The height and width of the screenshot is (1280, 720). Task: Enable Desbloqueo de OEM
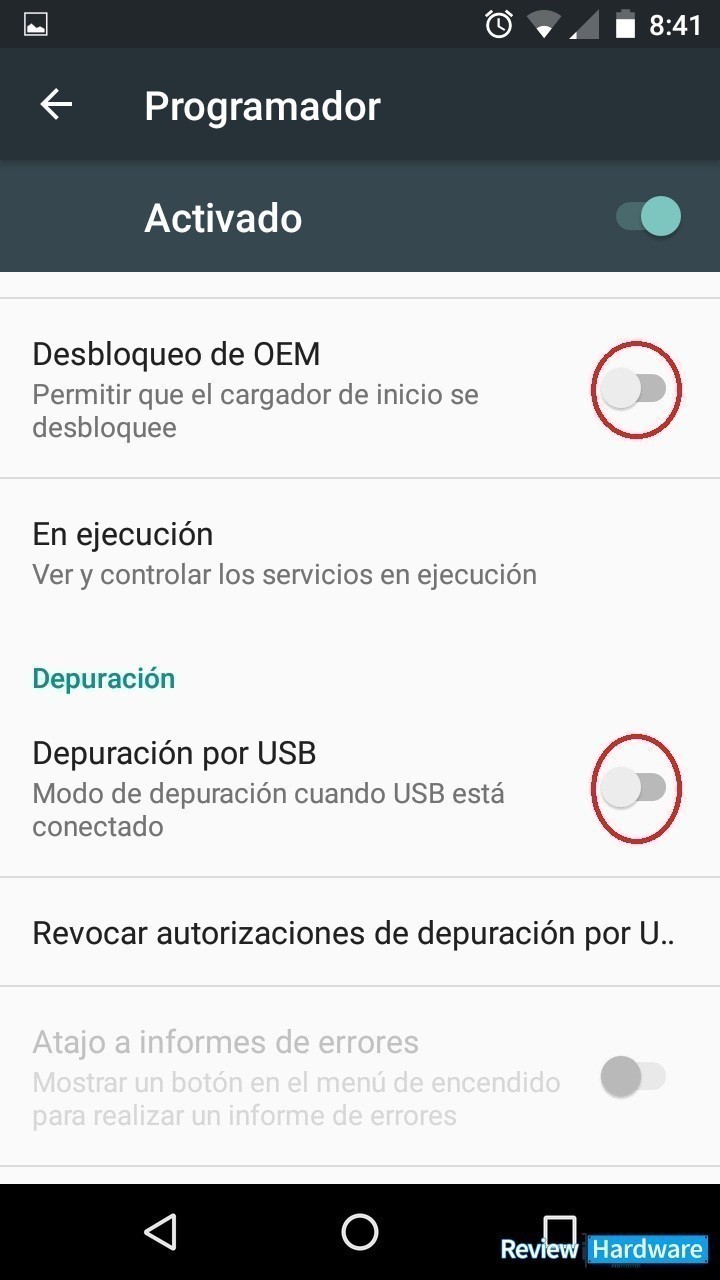634,389
